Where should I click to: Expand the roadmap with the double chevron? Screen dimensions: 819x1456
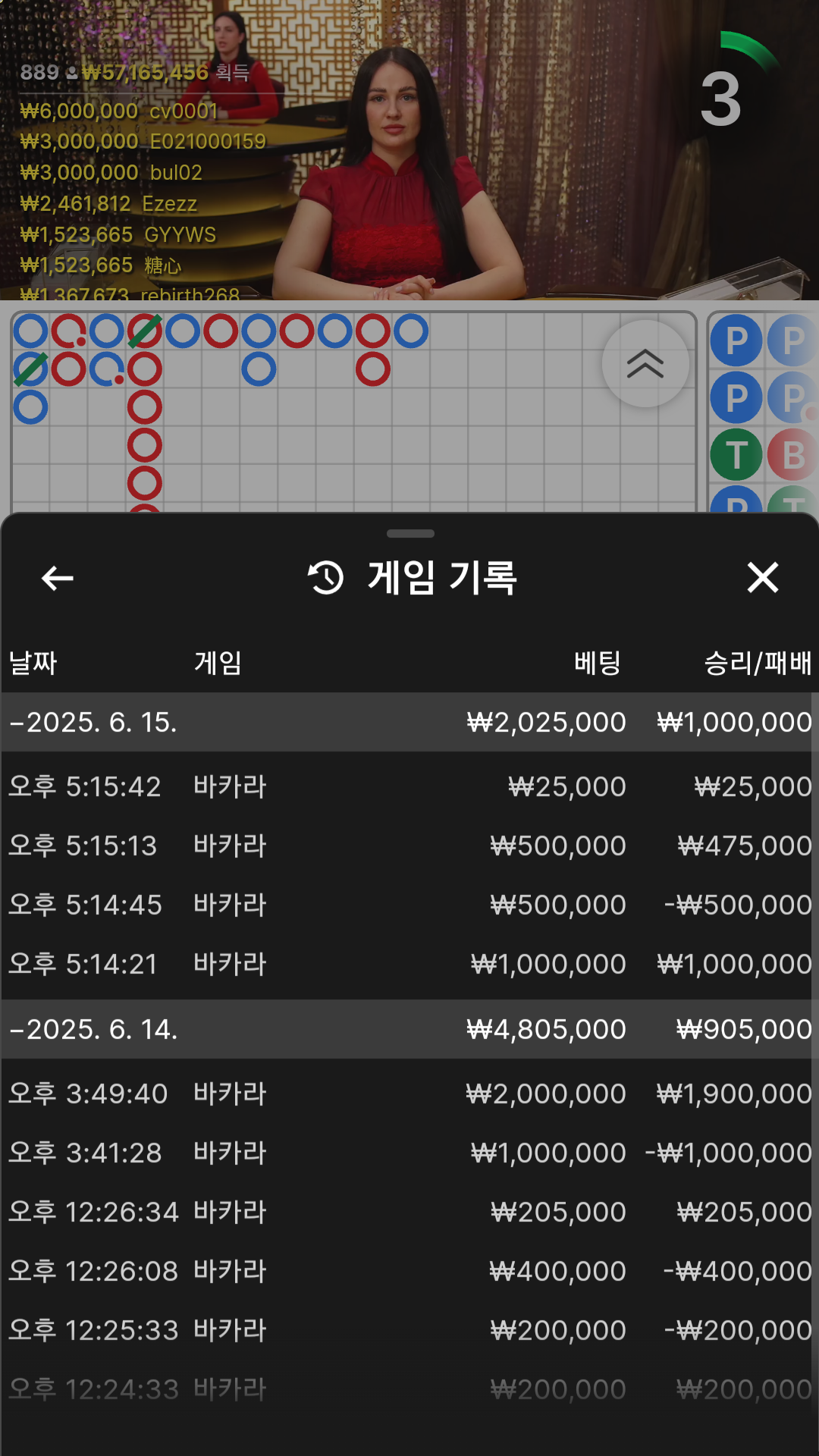645,364
